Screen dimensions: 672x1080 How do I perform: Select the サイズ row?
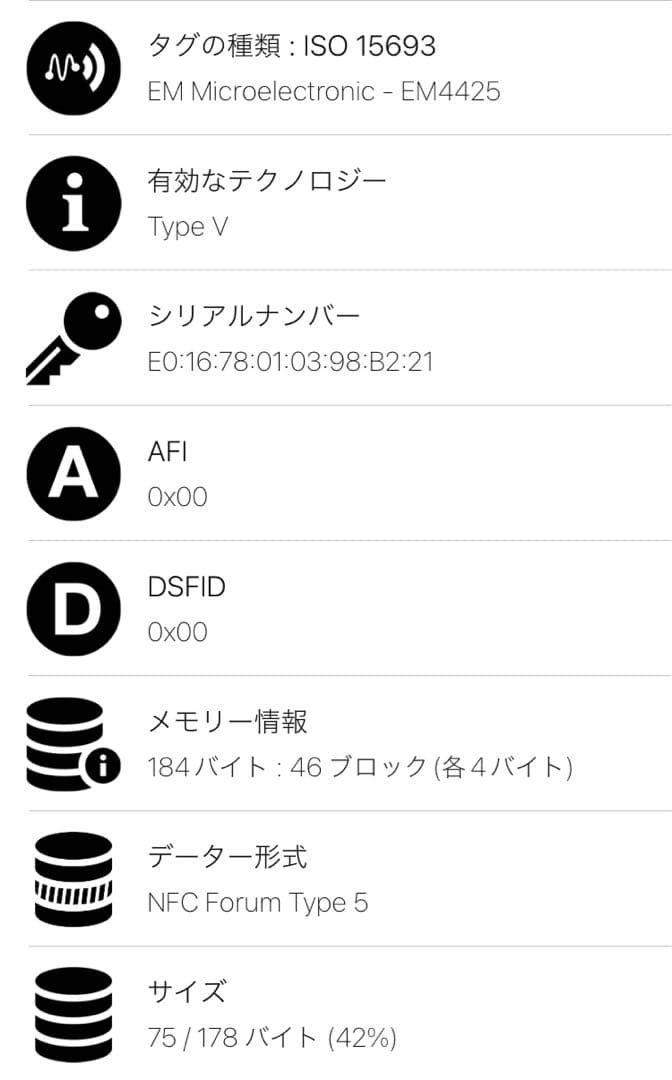pyautogui.click(x=336, y=1014)
